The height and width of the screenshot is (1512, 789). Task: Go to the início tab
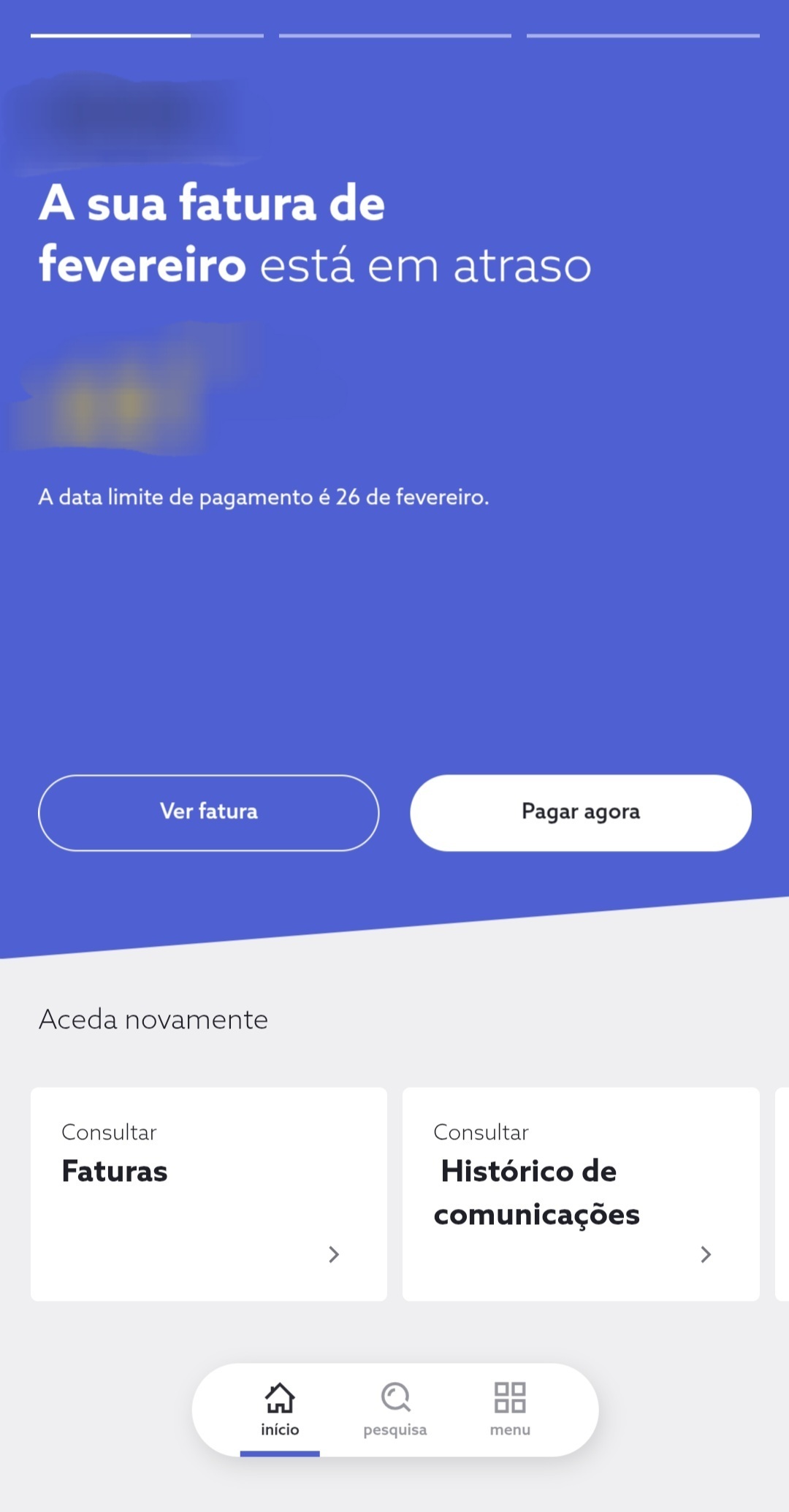click(x=280, y=1410)
